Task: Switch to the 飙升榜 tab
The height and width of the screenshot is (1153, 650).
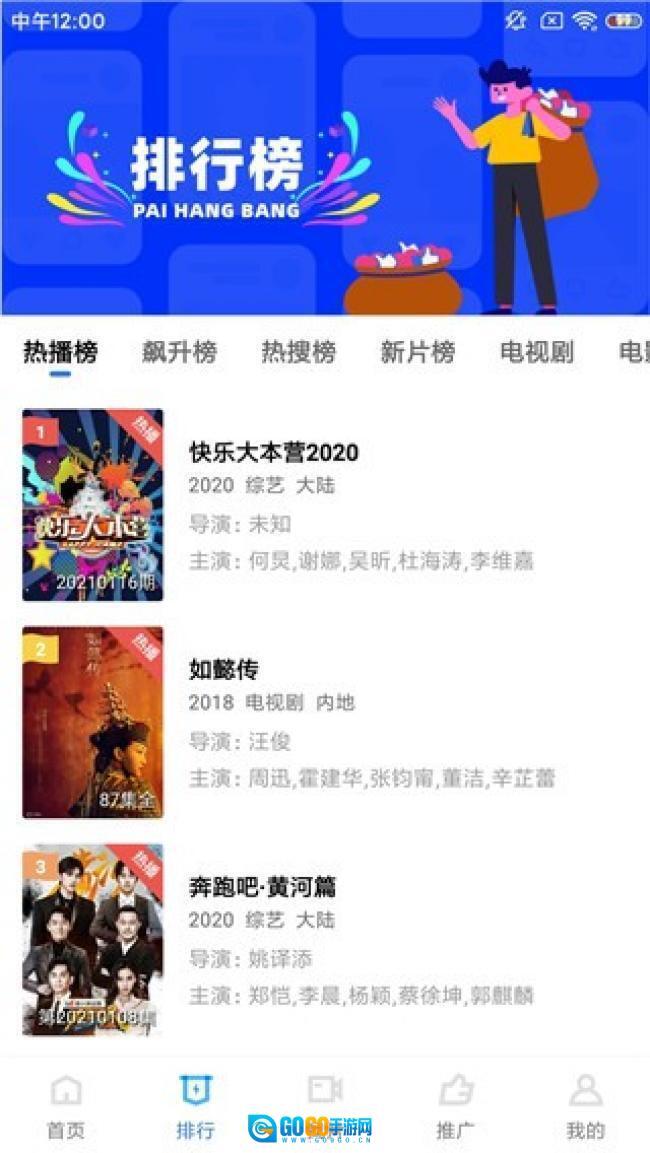Action: (x=179, y=352)
